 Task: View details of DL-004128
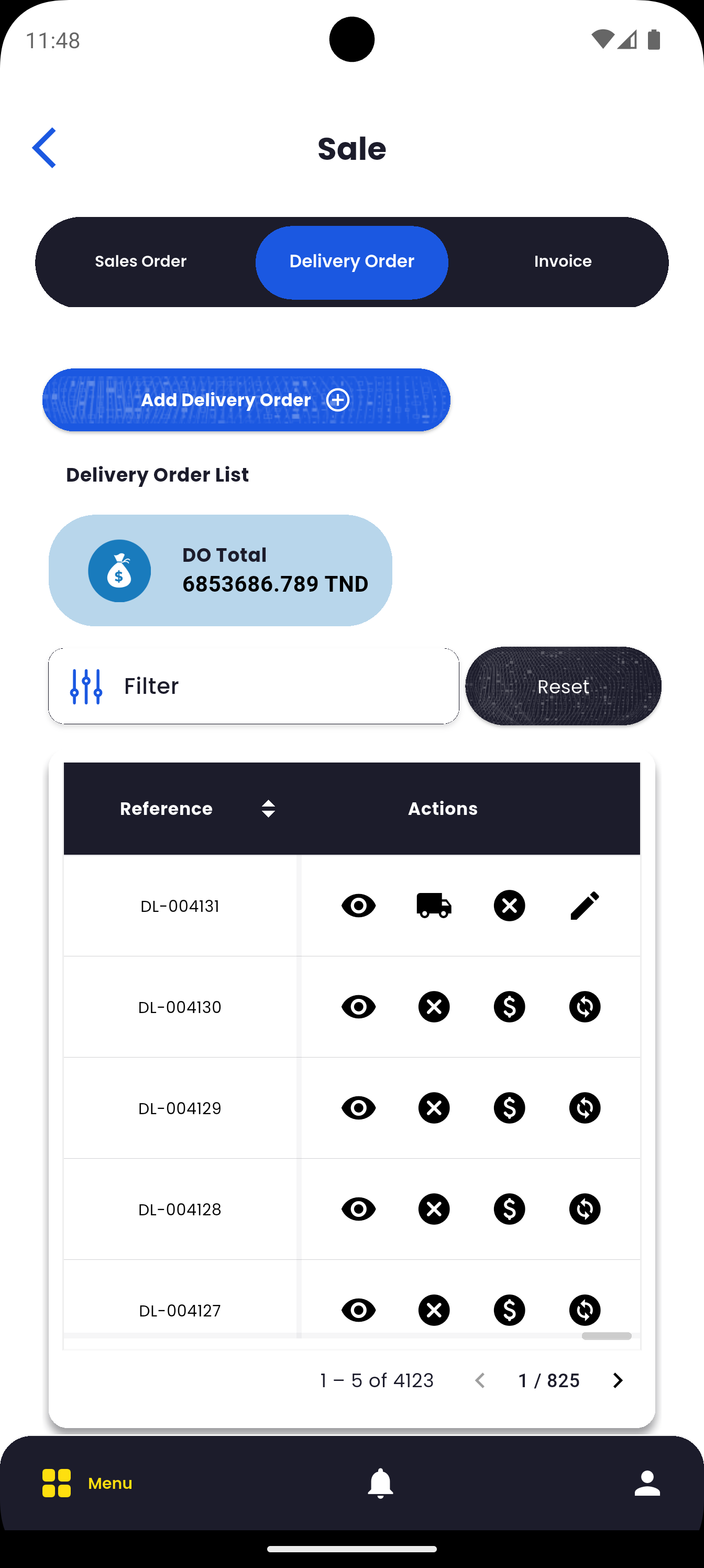point(358,1209)
